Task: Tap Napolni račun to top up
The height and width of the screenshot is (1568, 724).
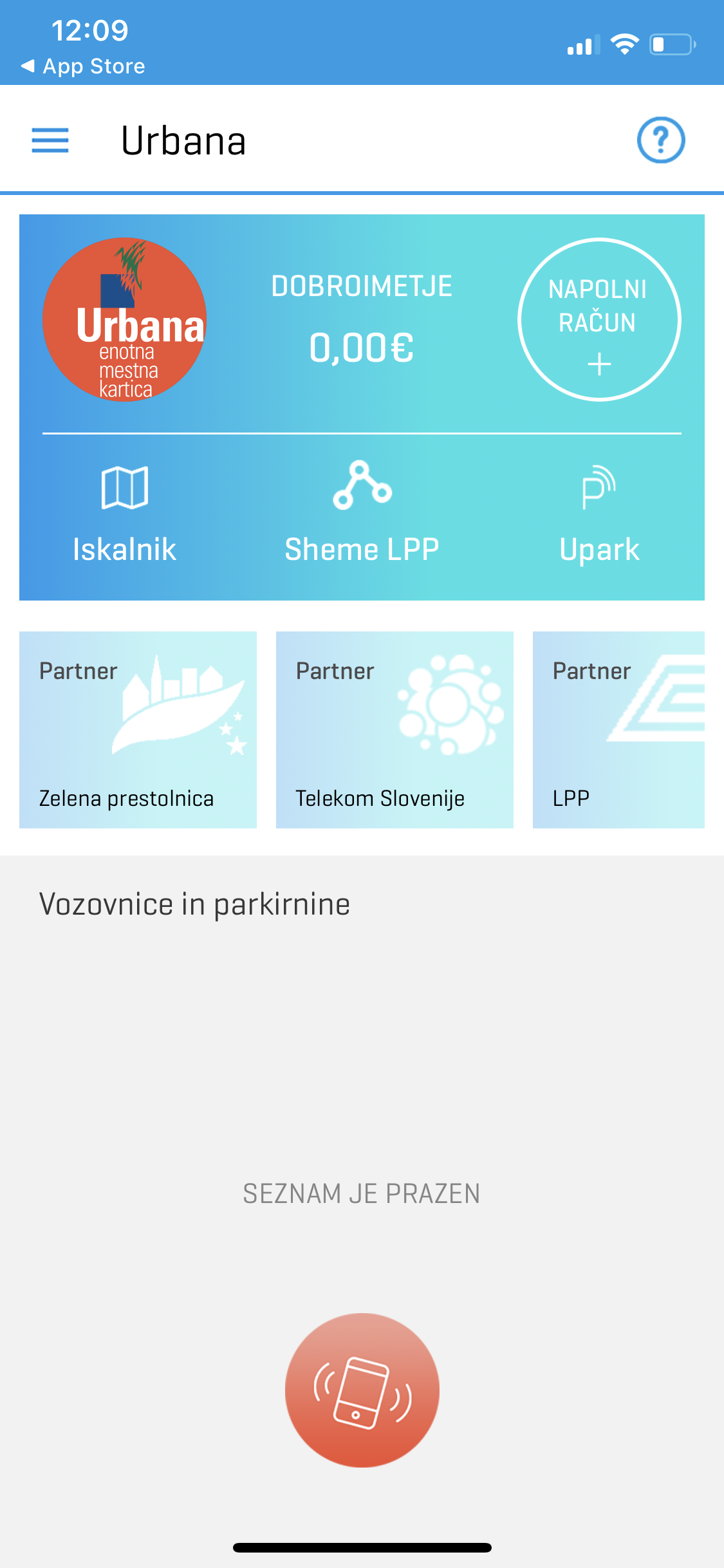Action: pos(599,320)
